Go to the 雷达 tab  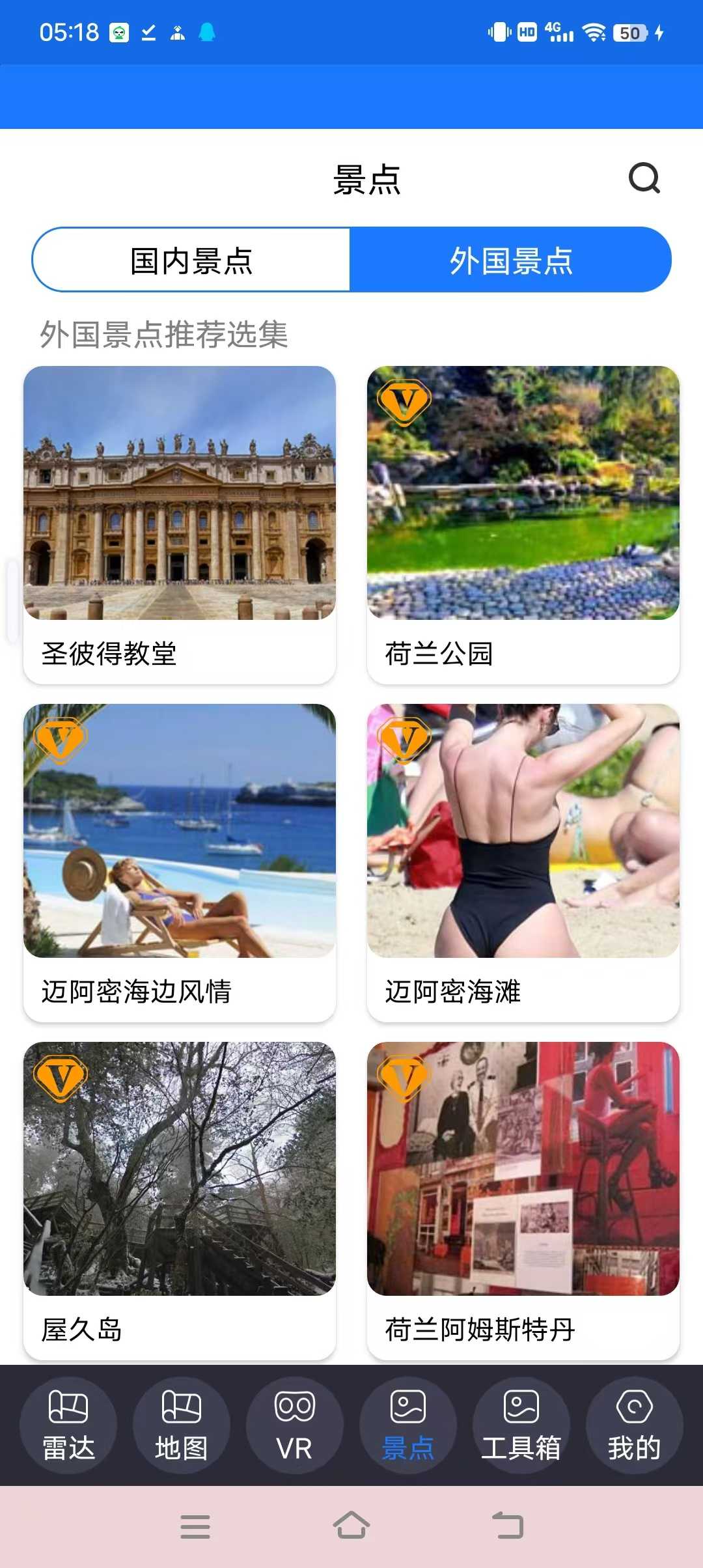click(68, 1425)
